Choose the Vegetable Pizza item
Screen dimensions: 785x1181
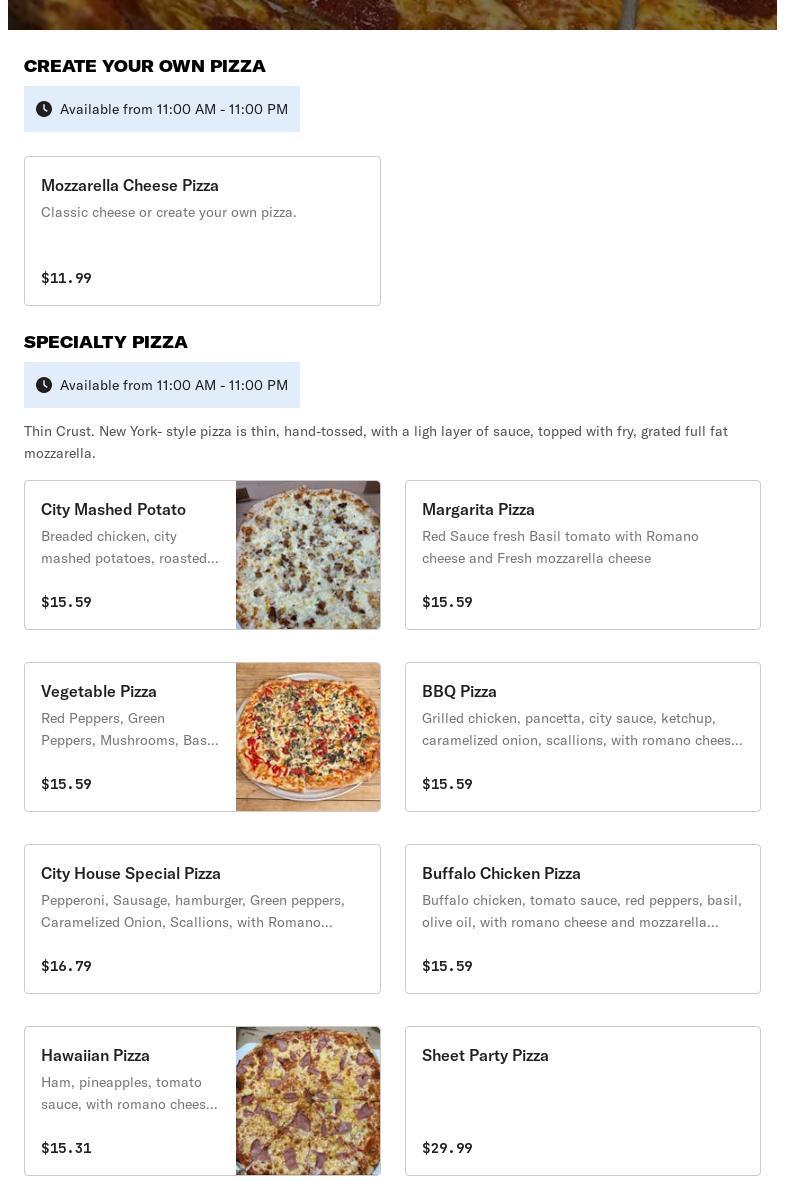(202, 737)
